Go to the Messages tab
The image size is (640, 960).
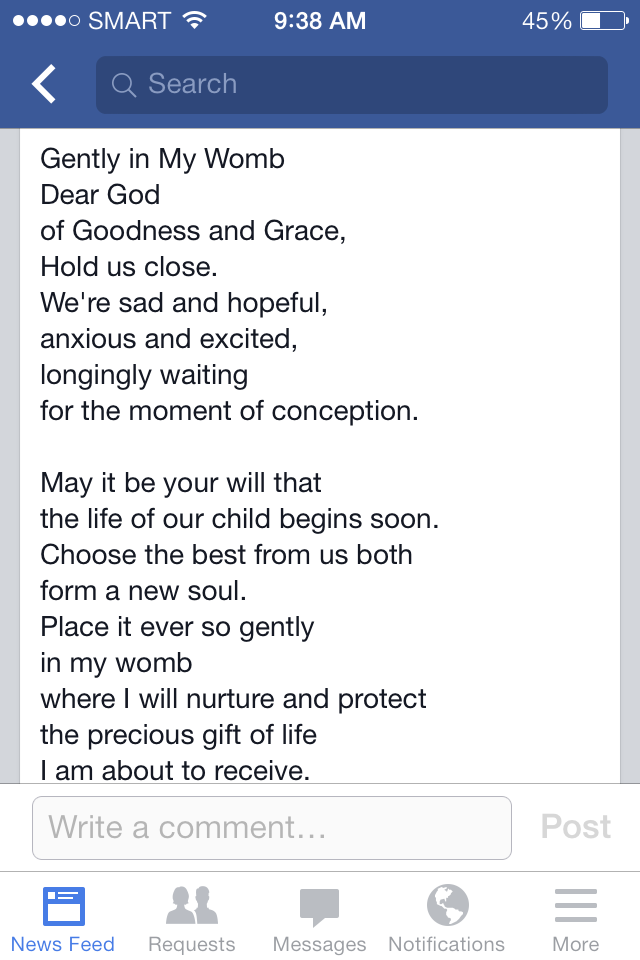(x=320, y=919)
